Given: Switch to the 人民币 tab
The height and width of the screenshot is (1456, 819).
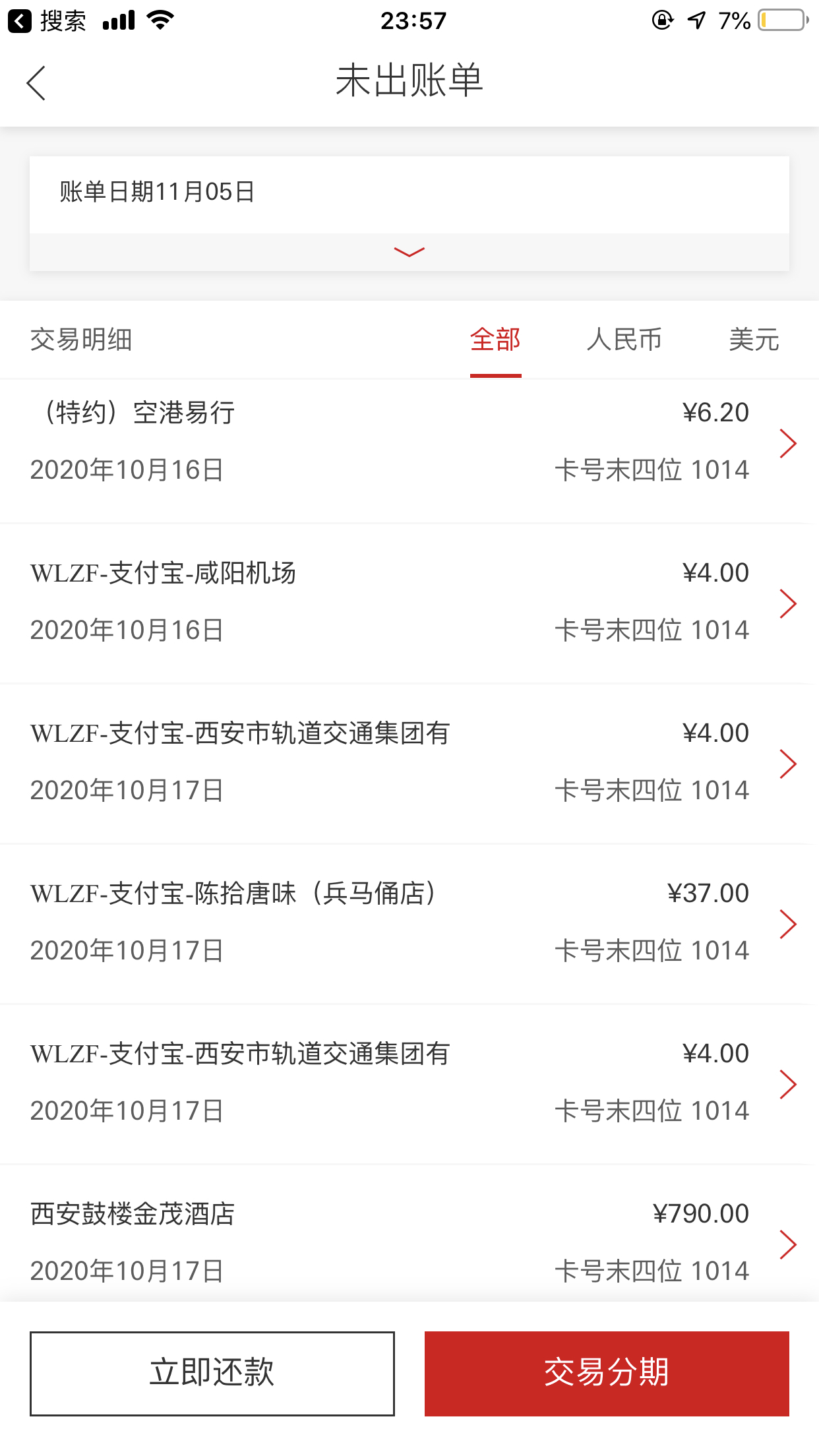Looking at the screenshot, I should (624, 340).
